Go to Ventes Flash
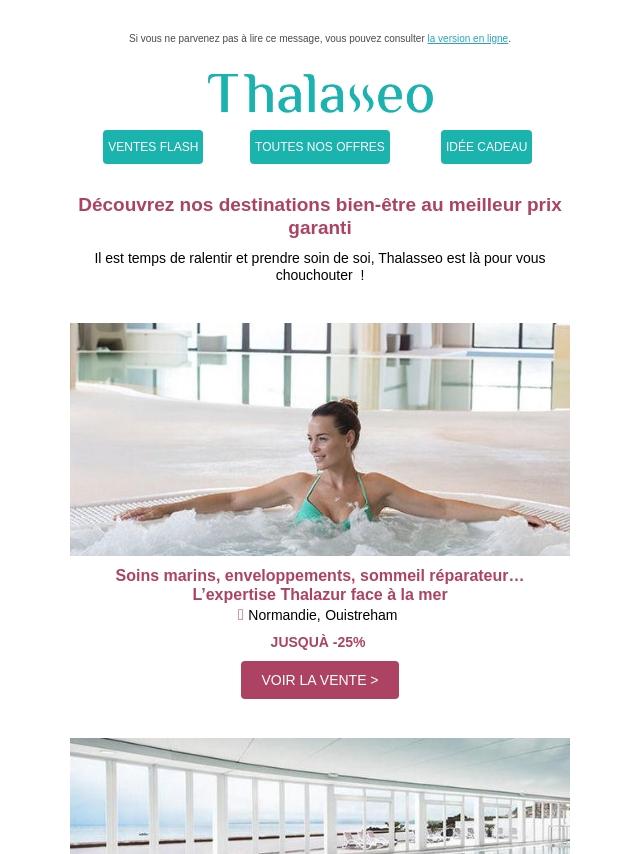 point(153,147)
